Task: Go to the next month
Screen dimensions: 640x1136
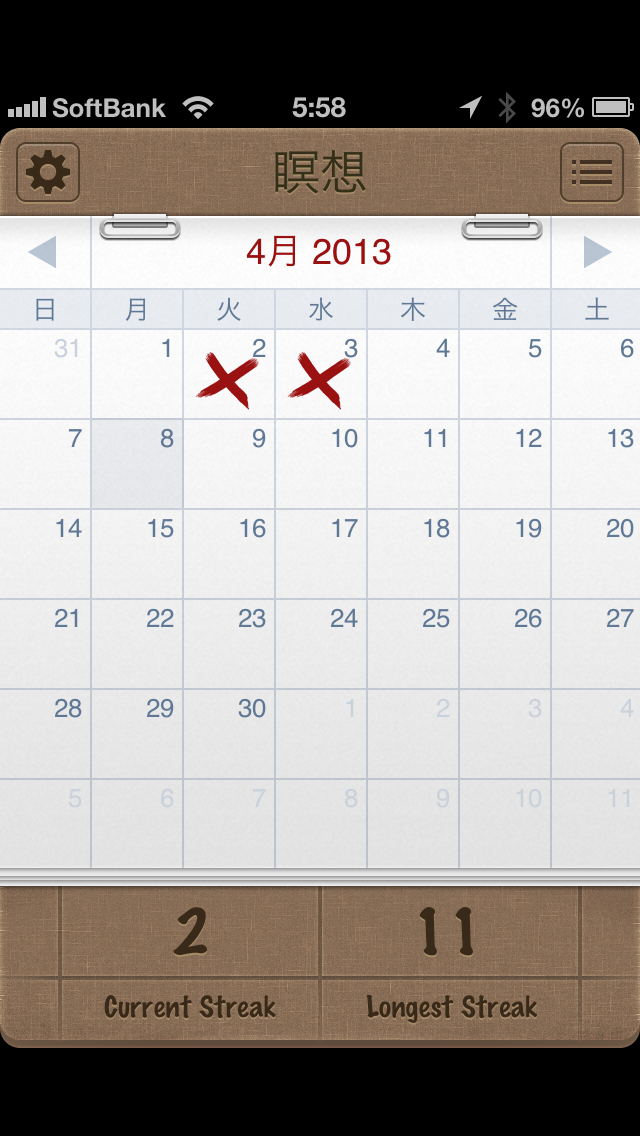Action: 596,252
